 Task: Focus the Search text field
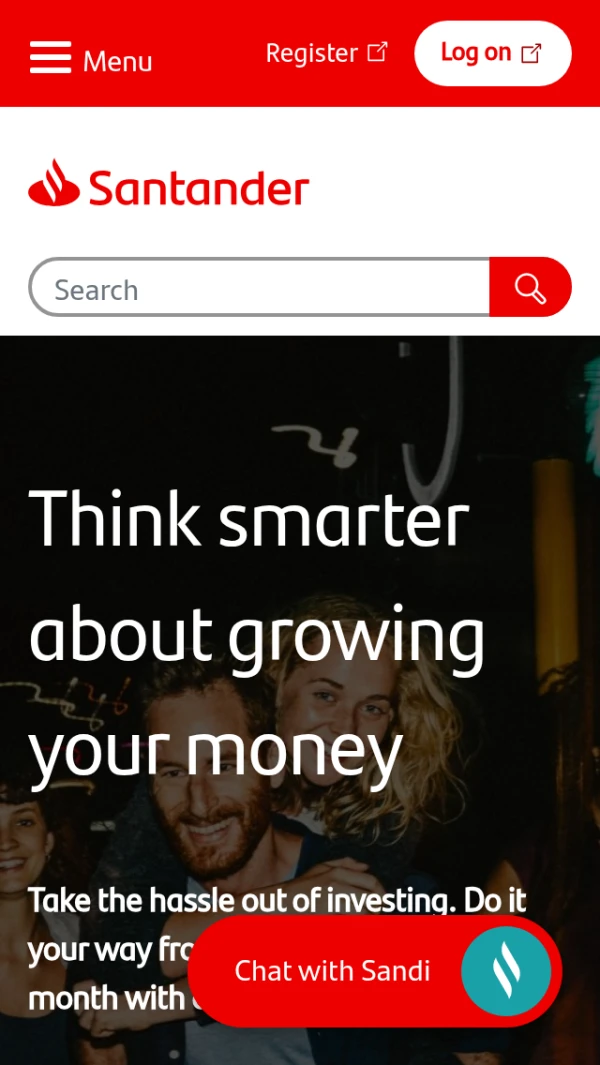(x=260, y=289)
